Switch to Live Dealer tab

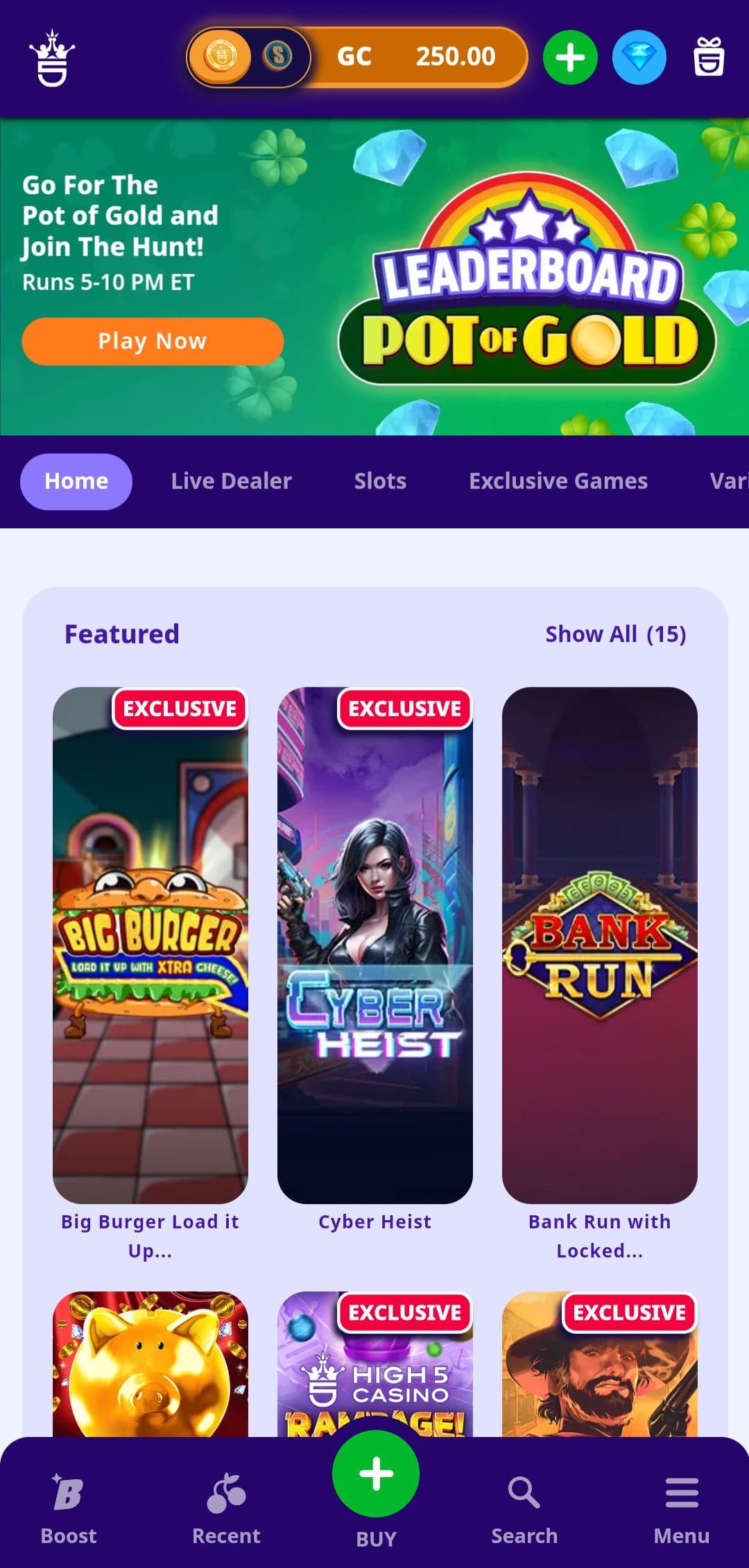[x=231, y=481]
